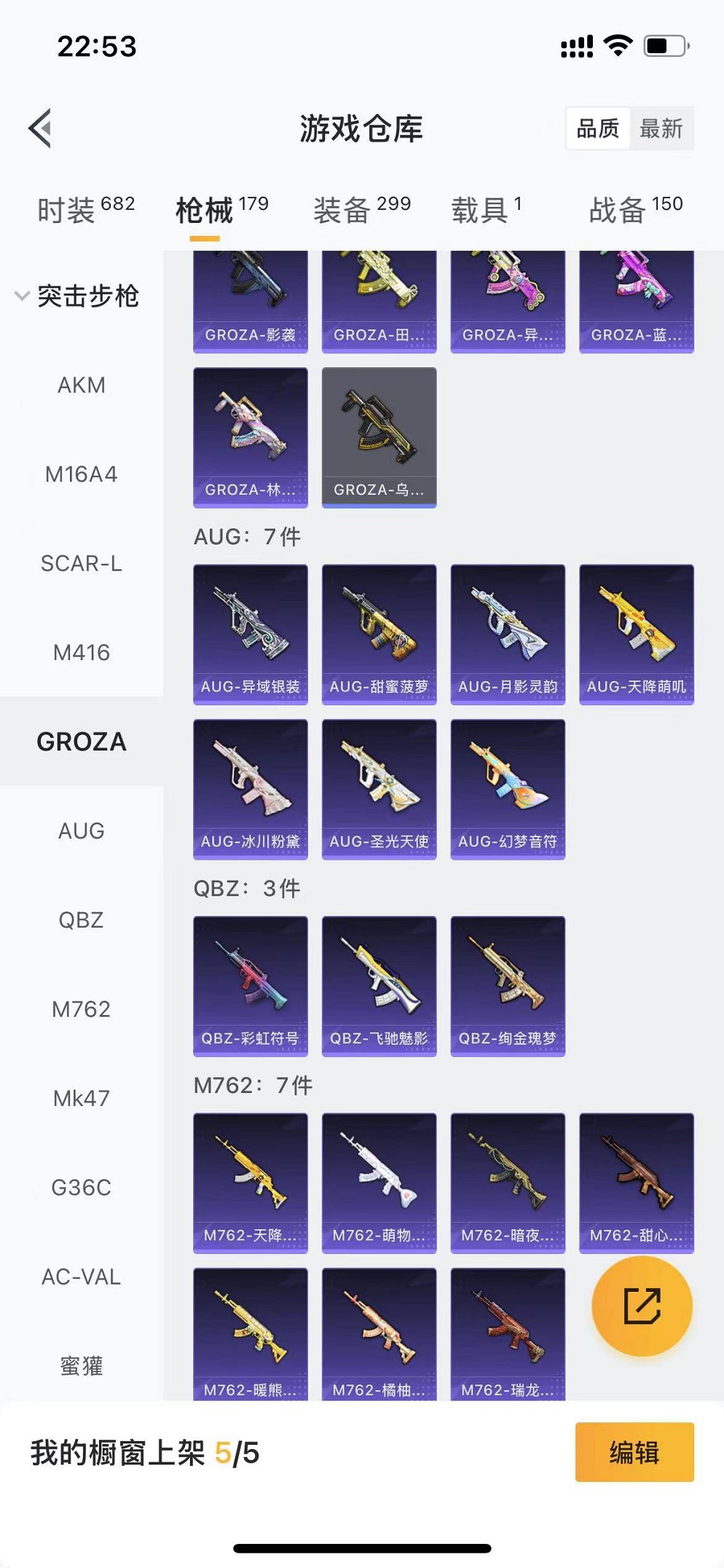The width and height of the screenshot is (724, 1568).
Task: Sort the warehouse by 最新
Action: coord(661,128)
